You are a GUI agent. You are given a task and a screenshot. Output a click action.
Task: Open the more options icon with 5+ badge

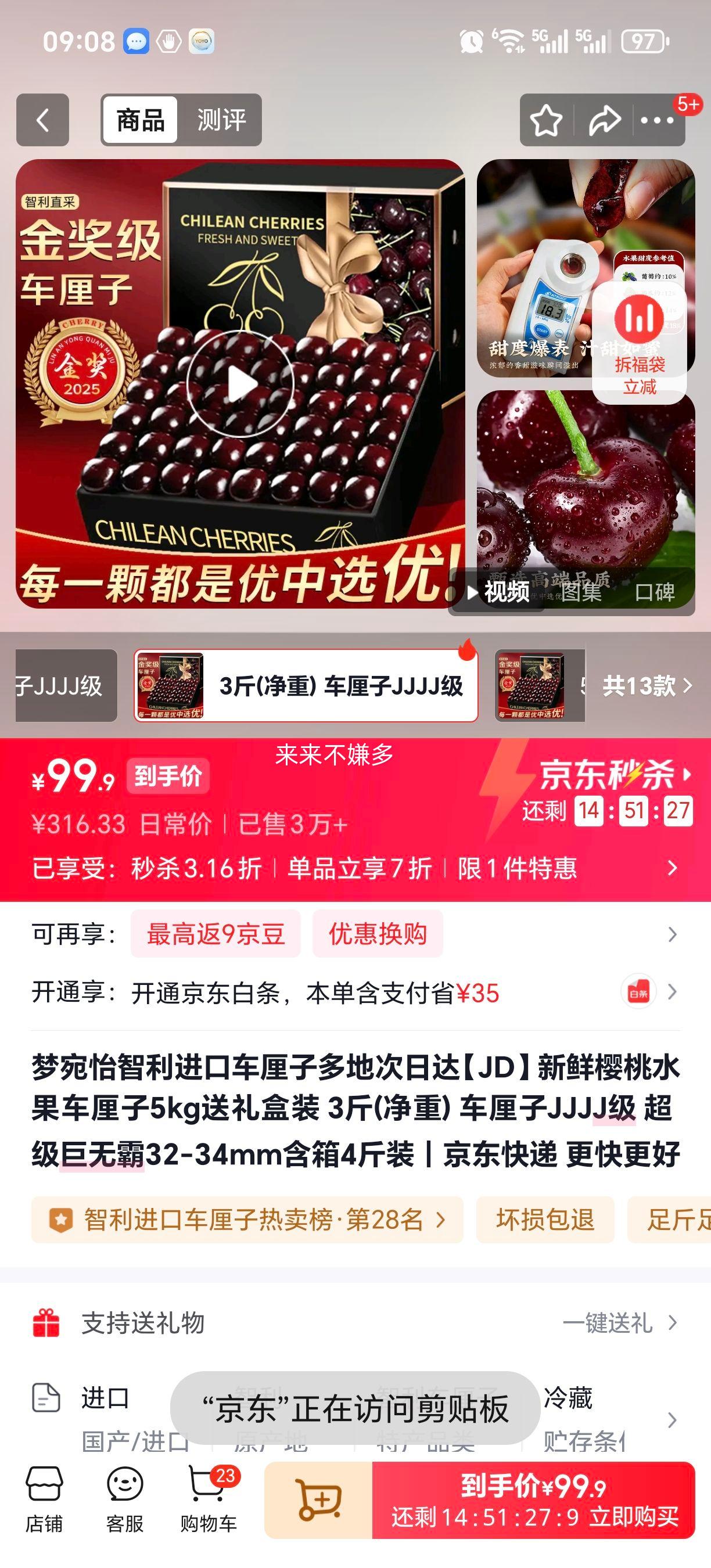tap(658, 121)
